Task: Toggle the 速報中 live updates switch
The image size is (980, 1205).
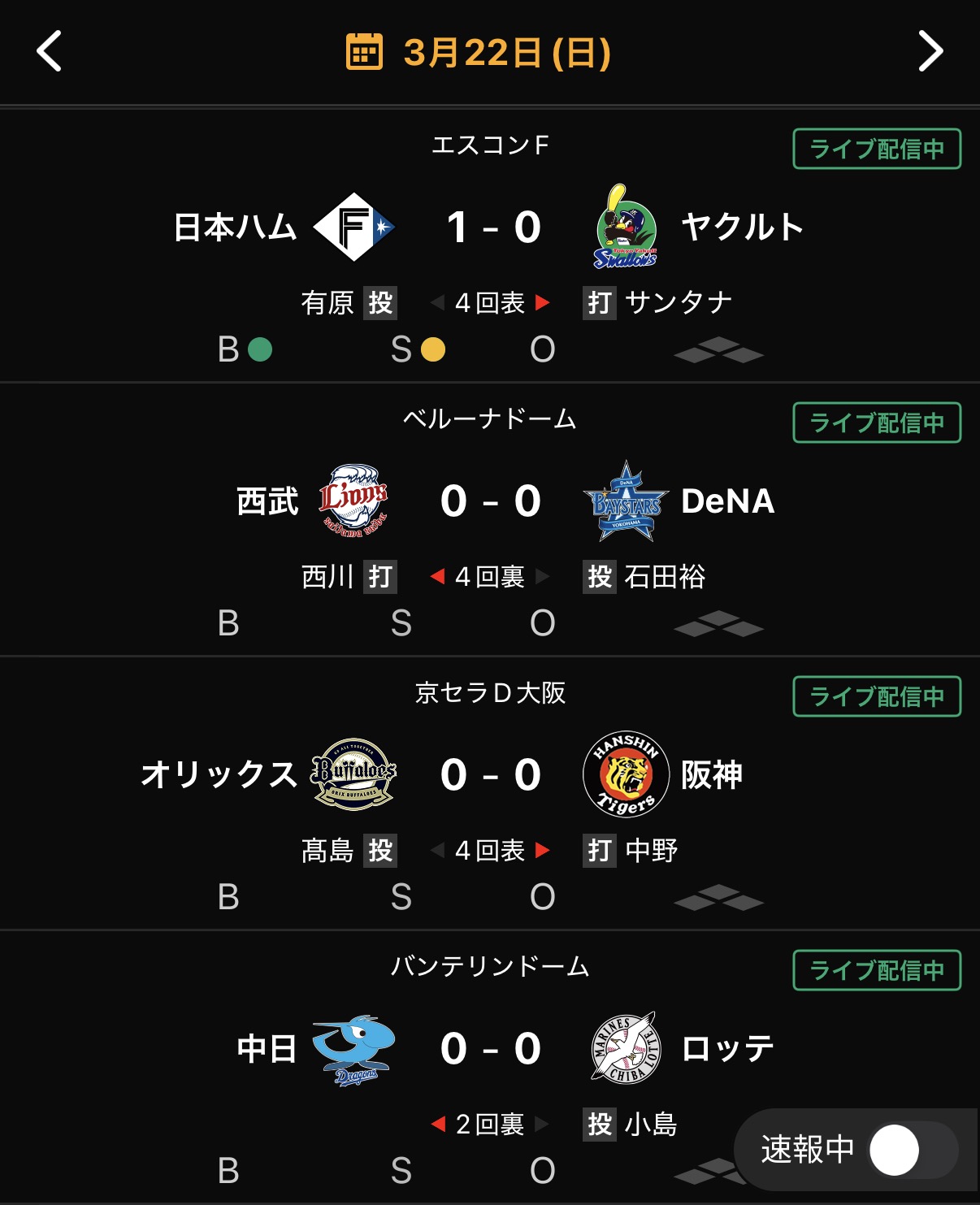Action: point(912,1150)
